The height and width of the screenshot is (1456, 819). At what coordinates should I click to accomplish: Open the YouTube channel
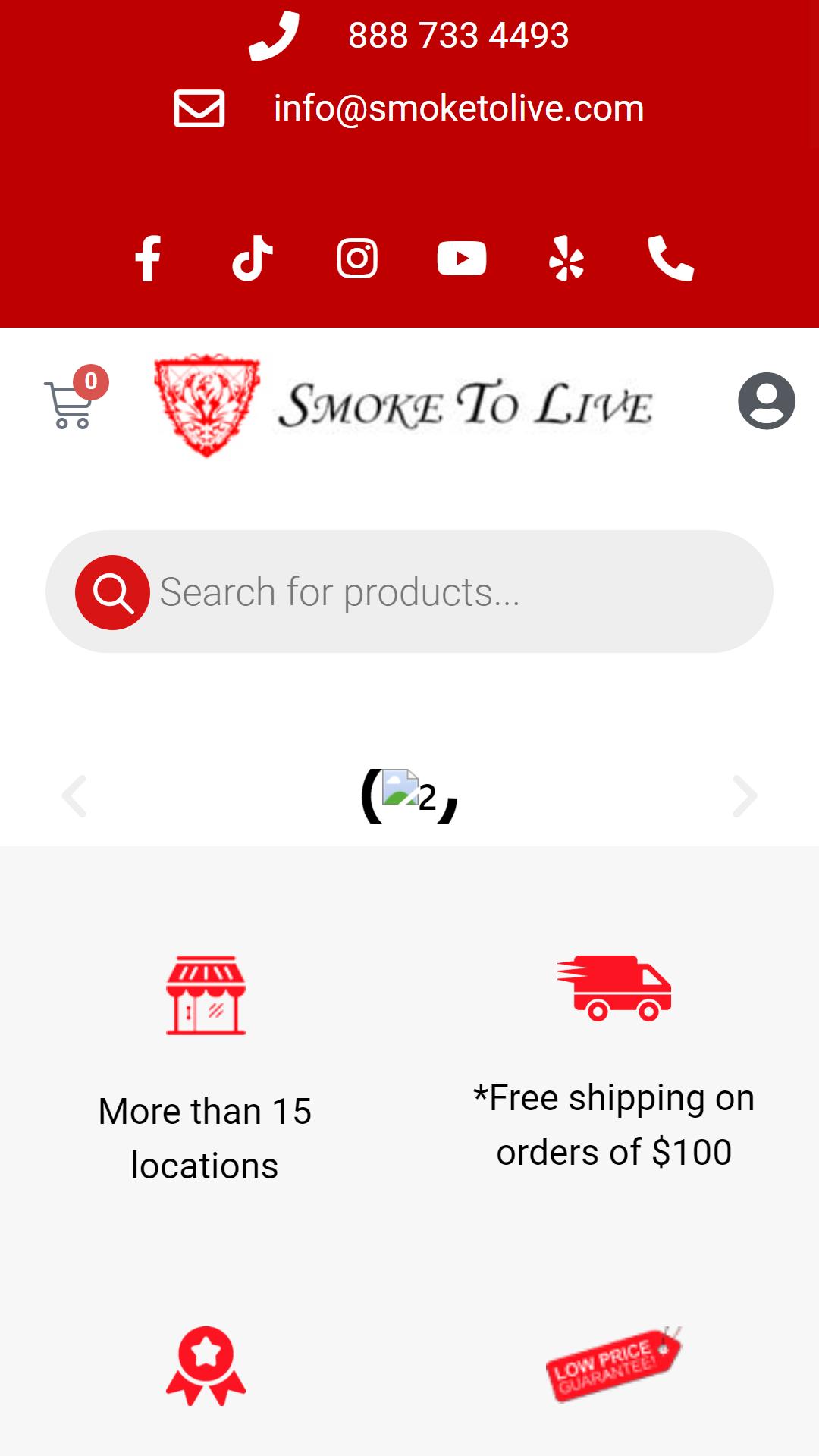pyautogui.click(x=462, y=259)
